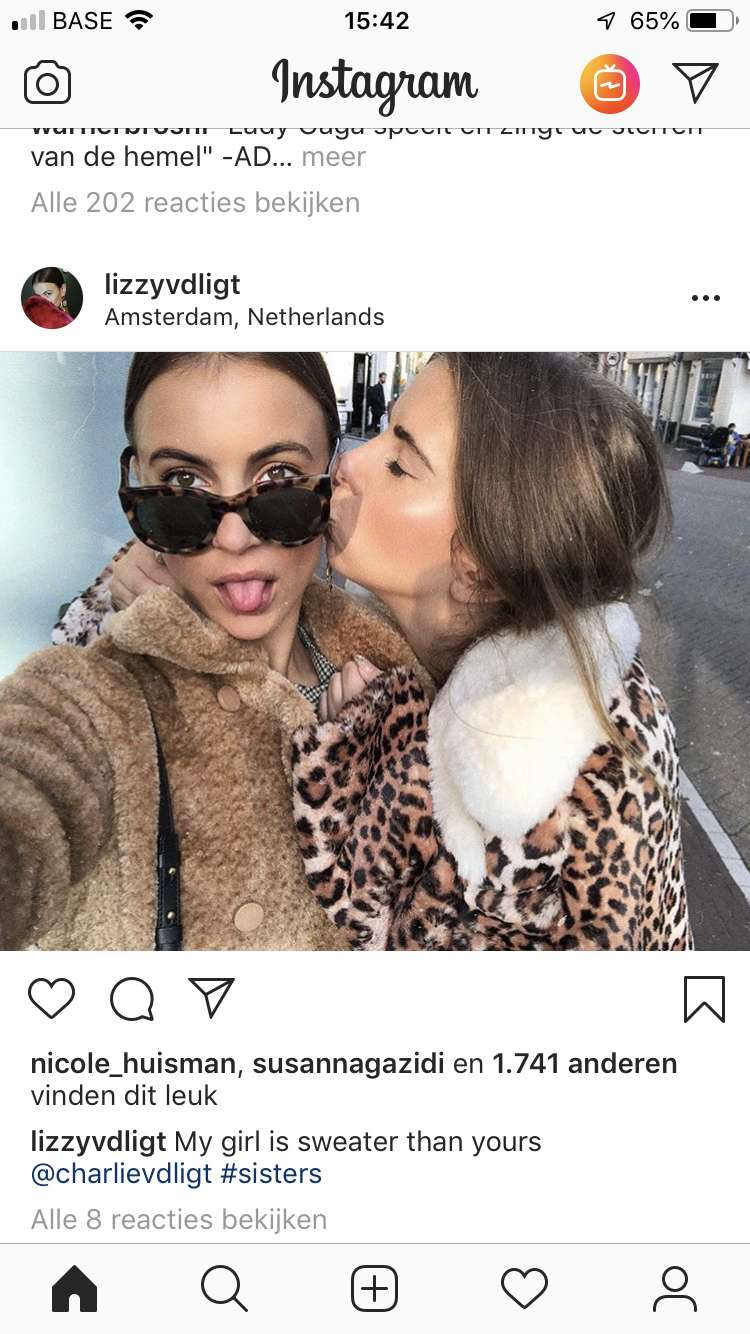Switch to the Profile tab

point(674,1289)
